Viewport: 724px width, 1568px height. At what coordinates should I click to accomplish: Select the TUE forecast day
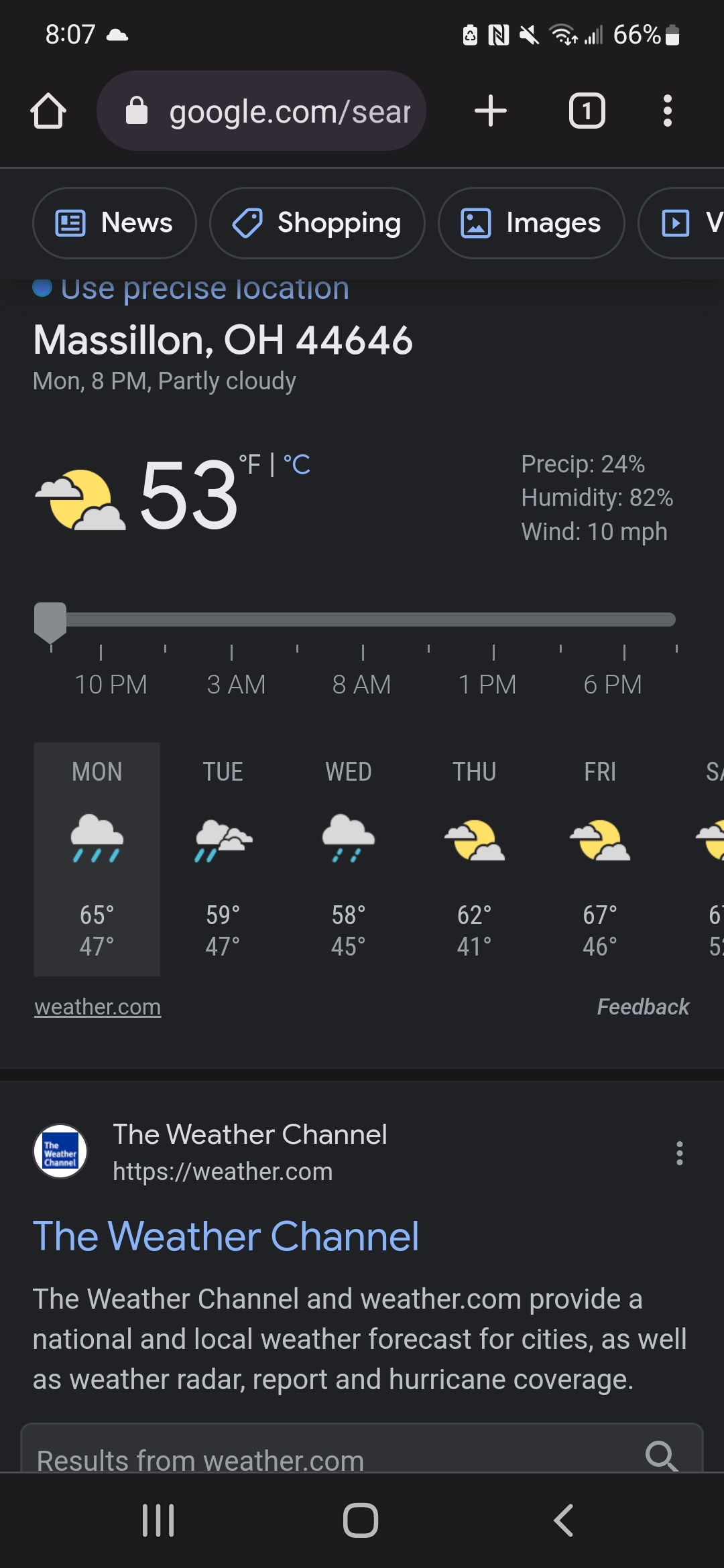(x=223, y=859)
